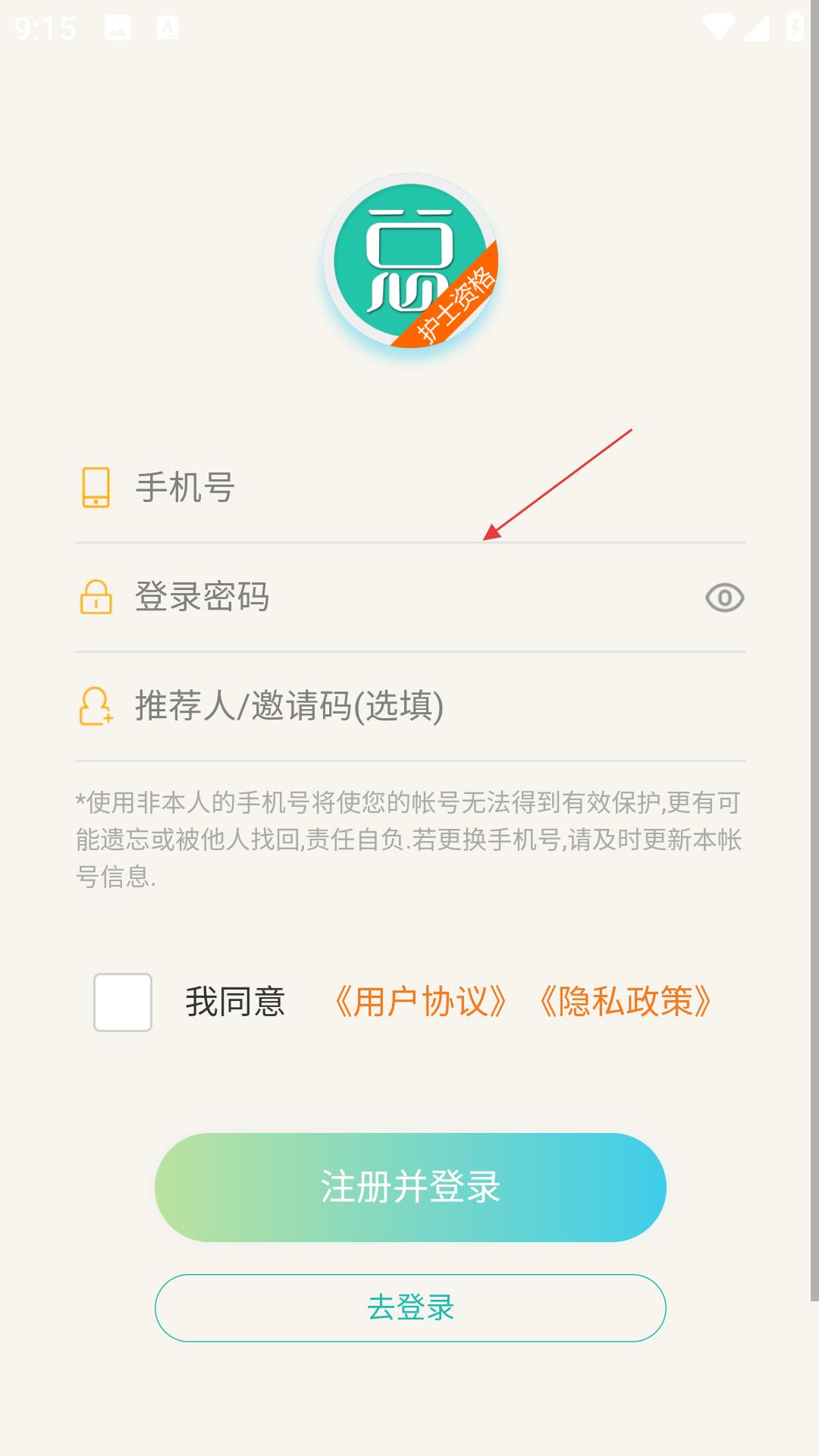This screenshot has width=819, height=1456.
Task: Open the 《用户协议》 link
Action: pyautogui.click(x=421, y=1002)
